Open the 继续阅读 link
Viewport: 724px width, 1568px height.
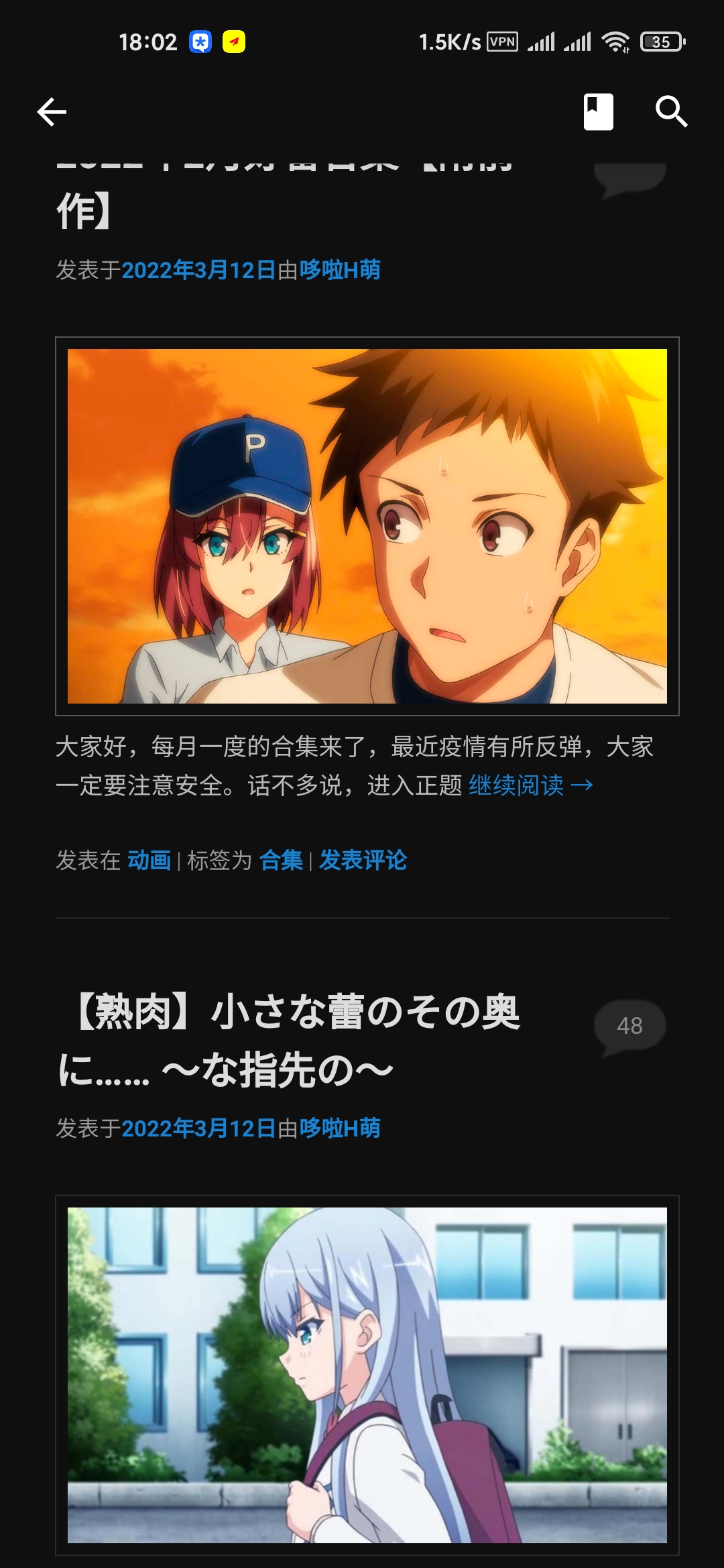(530, 785)
